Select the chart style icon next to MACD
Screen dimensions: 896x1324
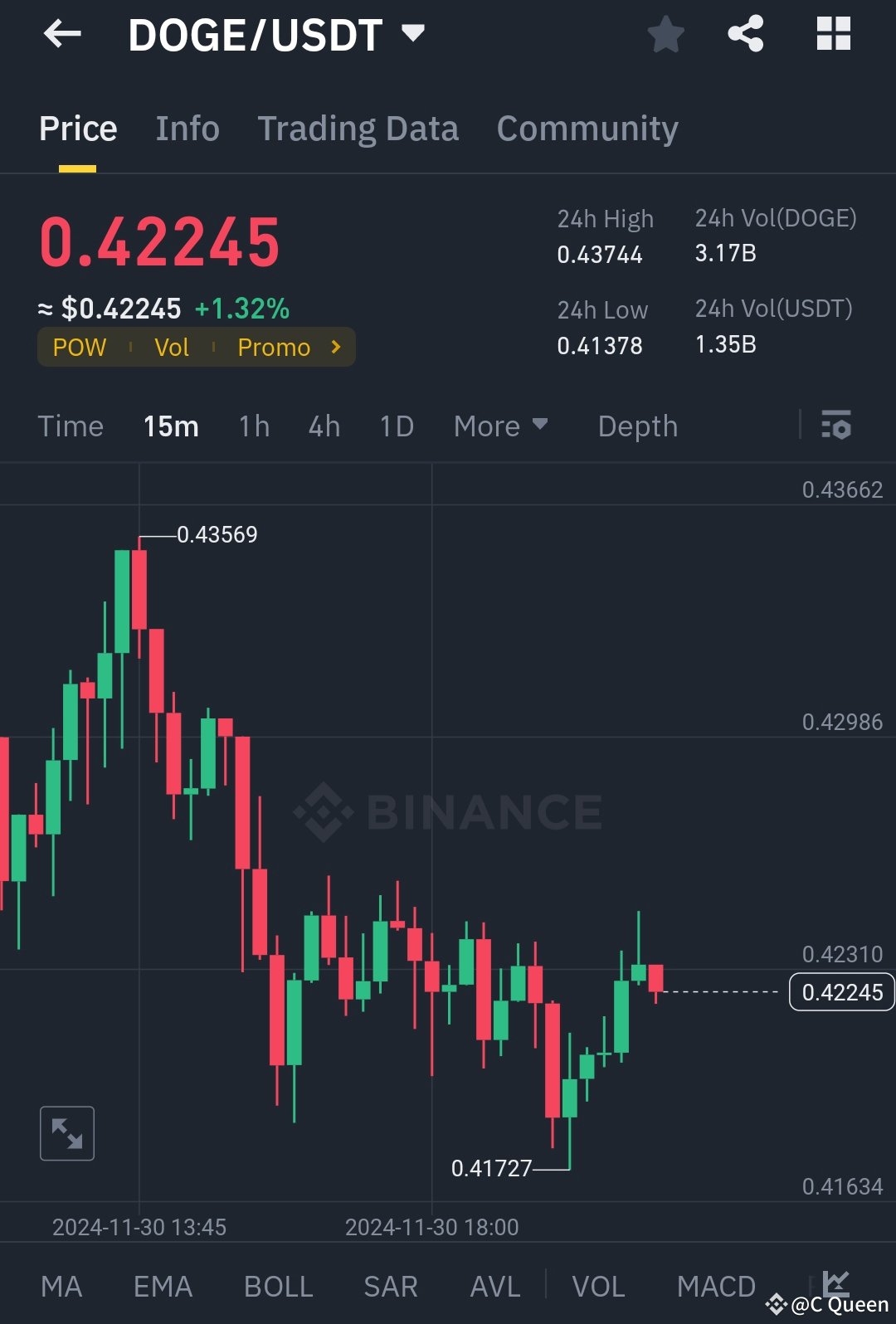pyautogui.click(x=838, y=1284)
